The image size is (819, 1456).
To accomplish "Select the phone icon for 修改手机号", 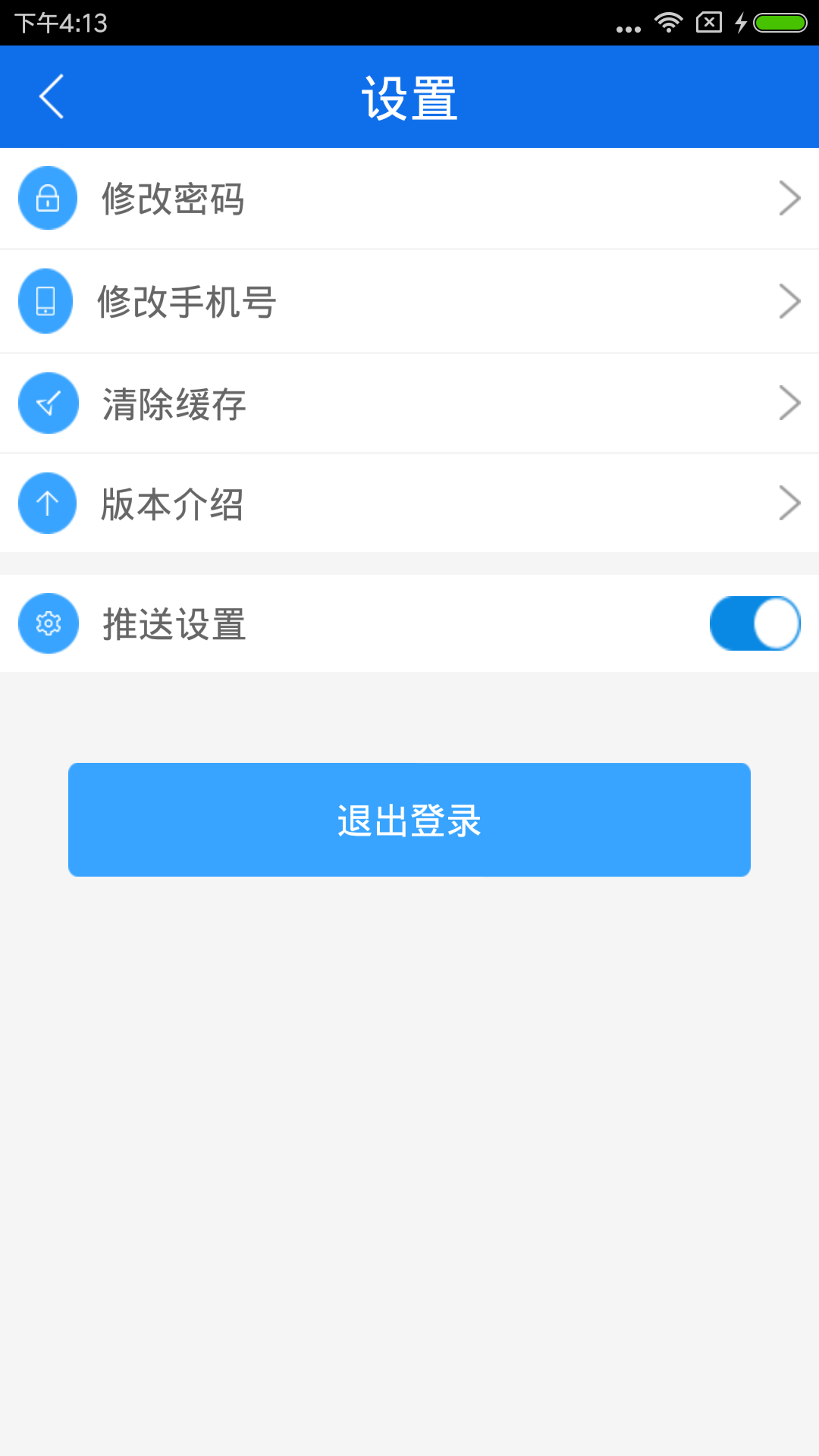I will [47, 300].
